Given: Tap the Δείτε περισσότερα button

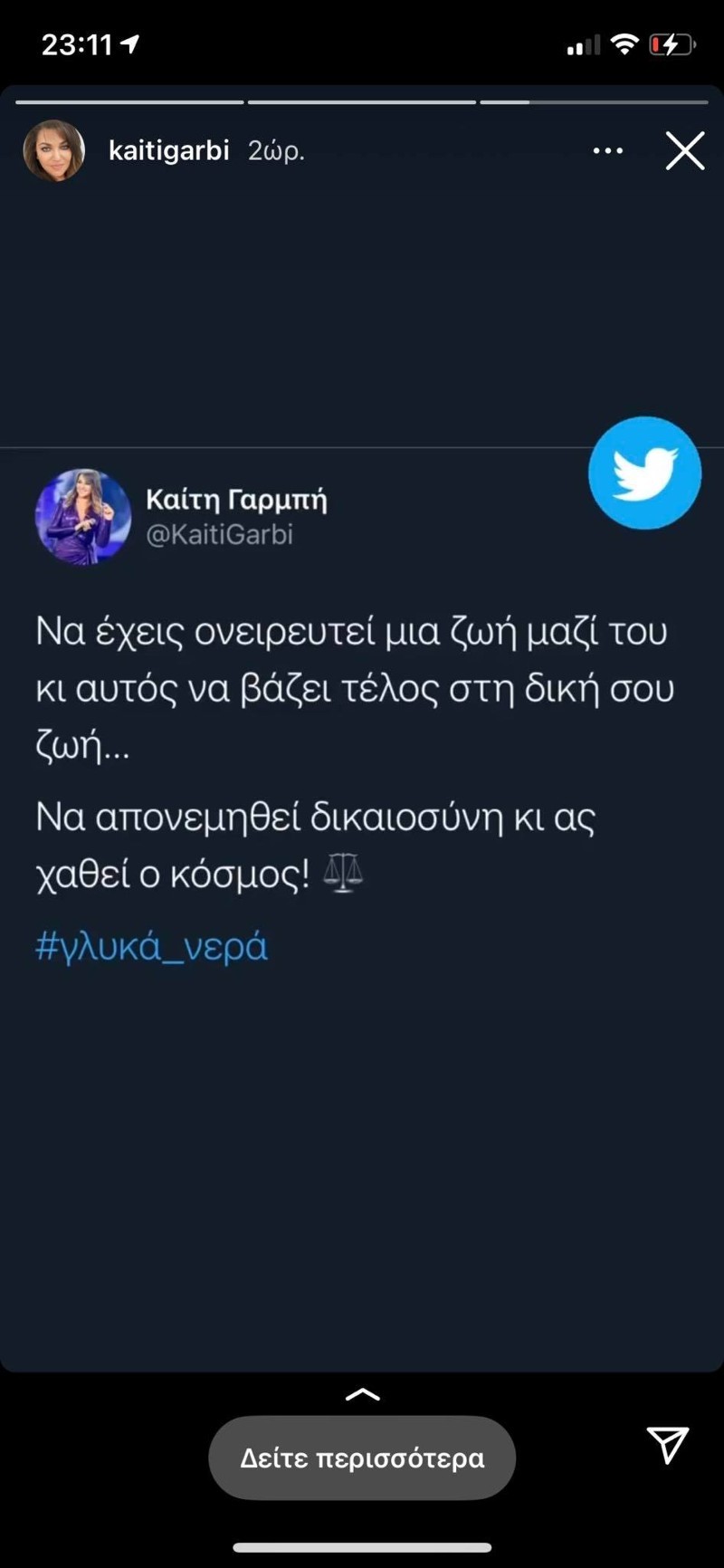Looking at the screenshot, I should point(362,1458).
